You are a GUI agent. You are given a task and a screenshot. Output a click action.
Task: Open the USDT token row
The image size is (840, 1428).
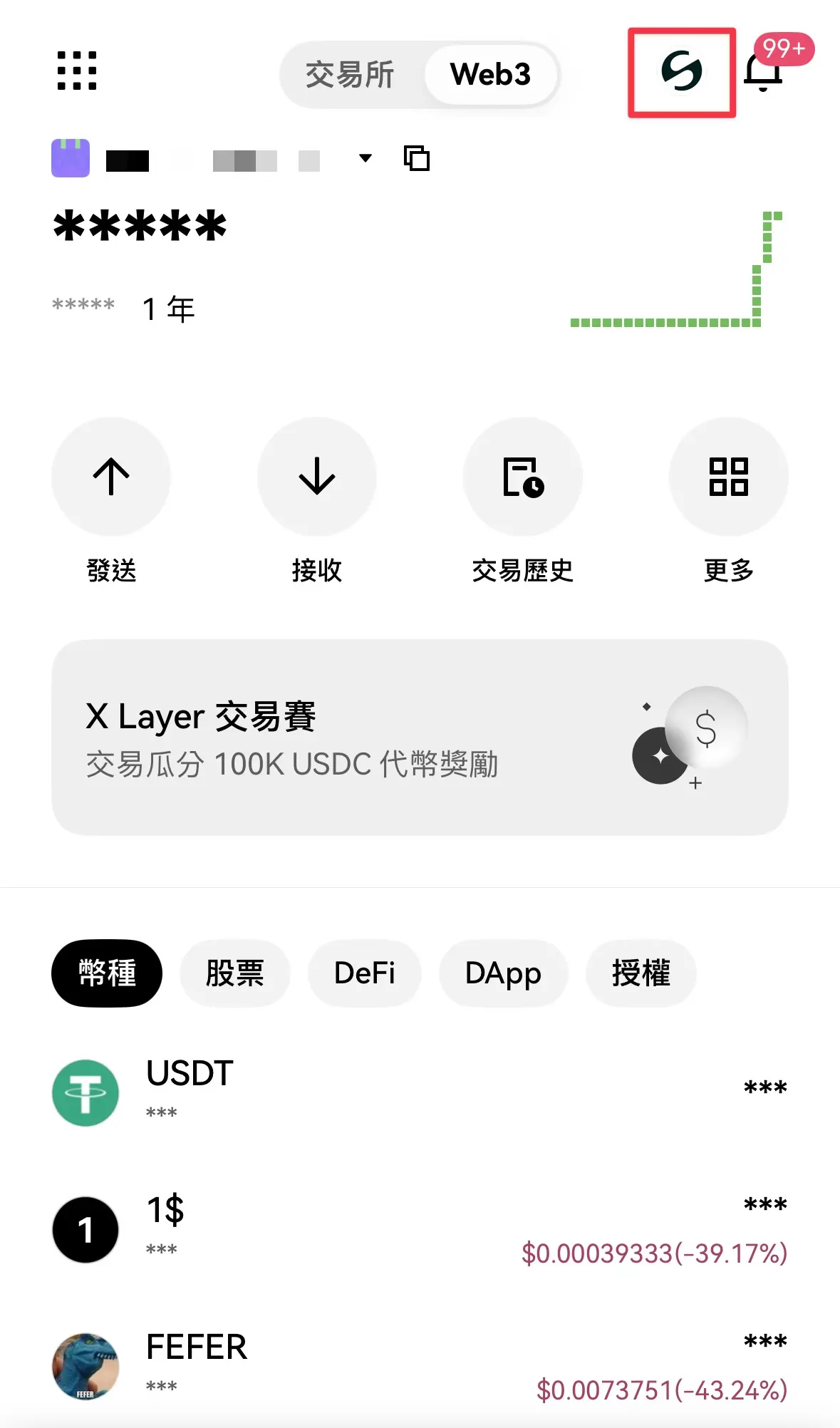click(x=420, y=1092)
